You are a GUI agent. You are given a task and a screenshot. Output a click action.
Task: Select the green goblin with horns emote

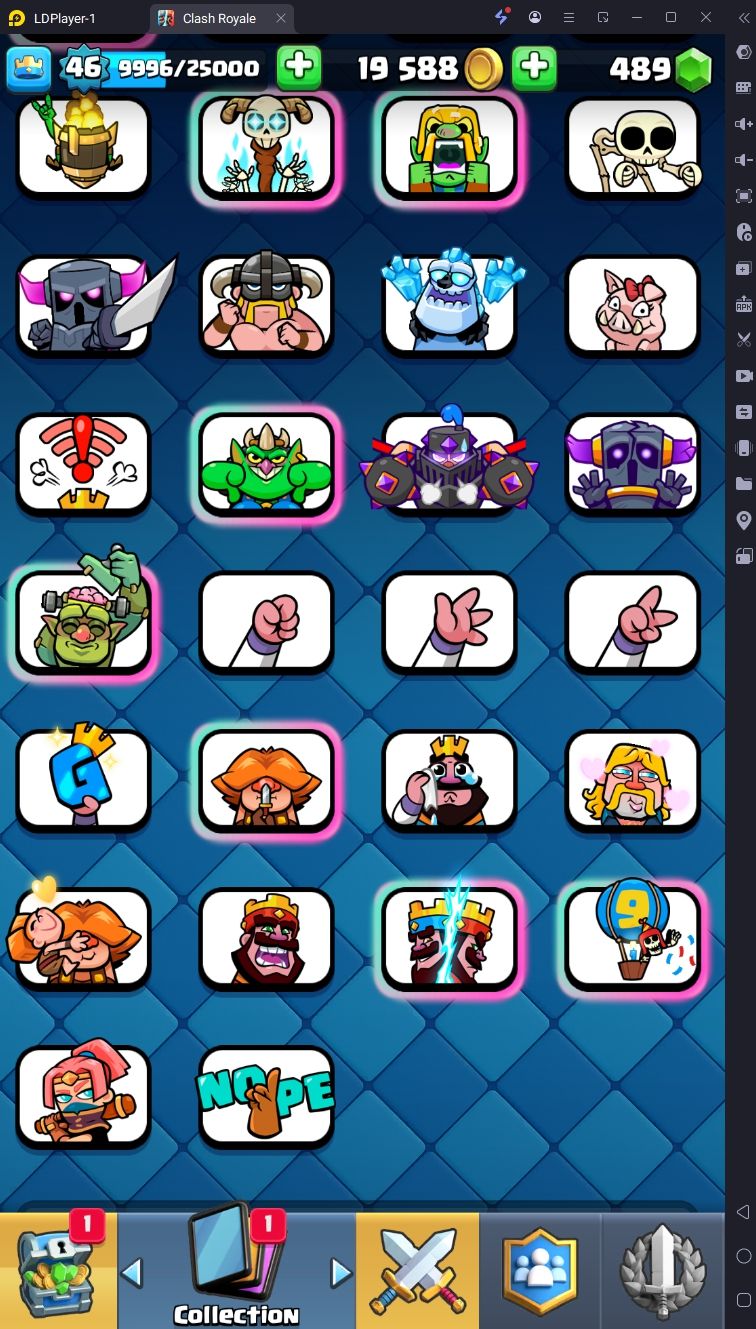click(x=266, y=464)
